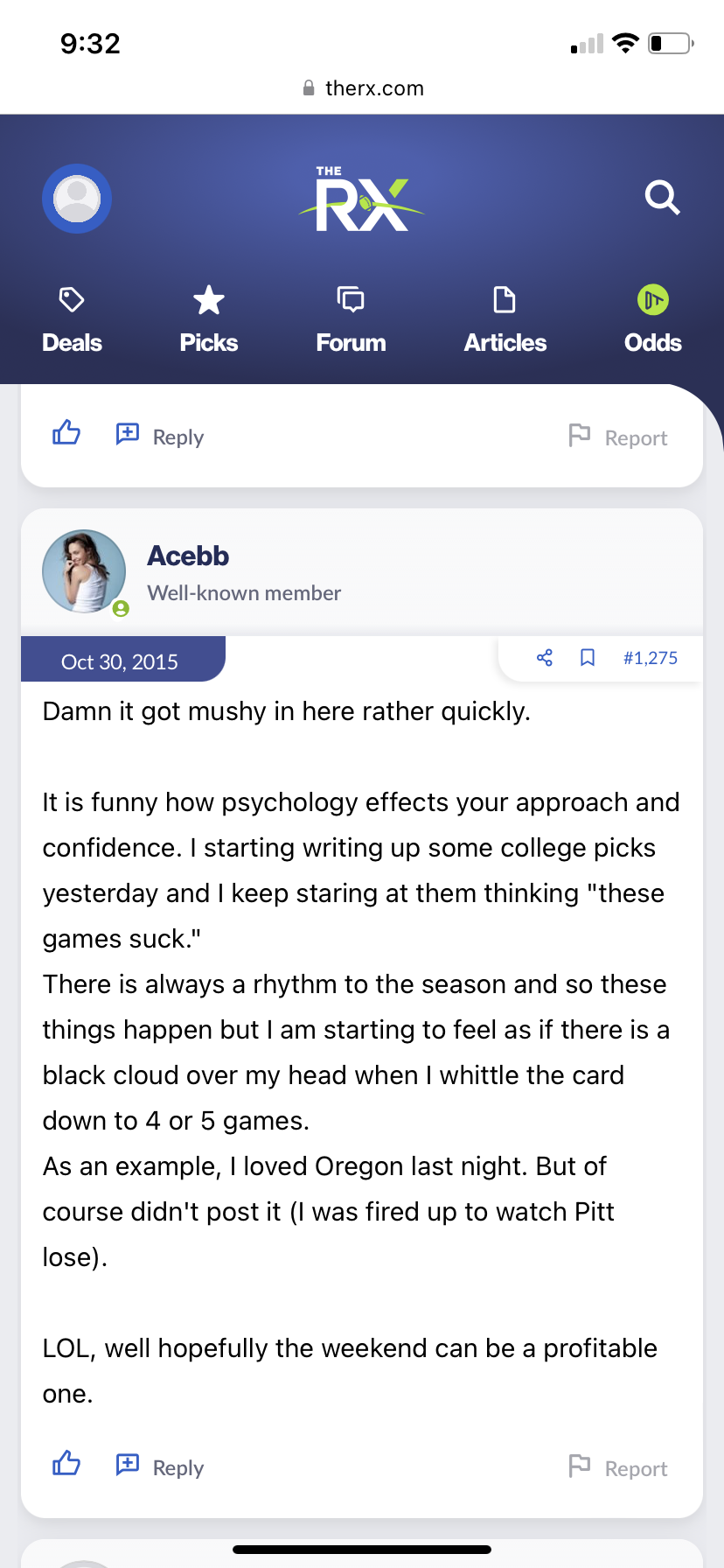The height and width of the screenshot is (1568, 724).
Task: Report Acebb's post
Action: (x=618, y=1467)
